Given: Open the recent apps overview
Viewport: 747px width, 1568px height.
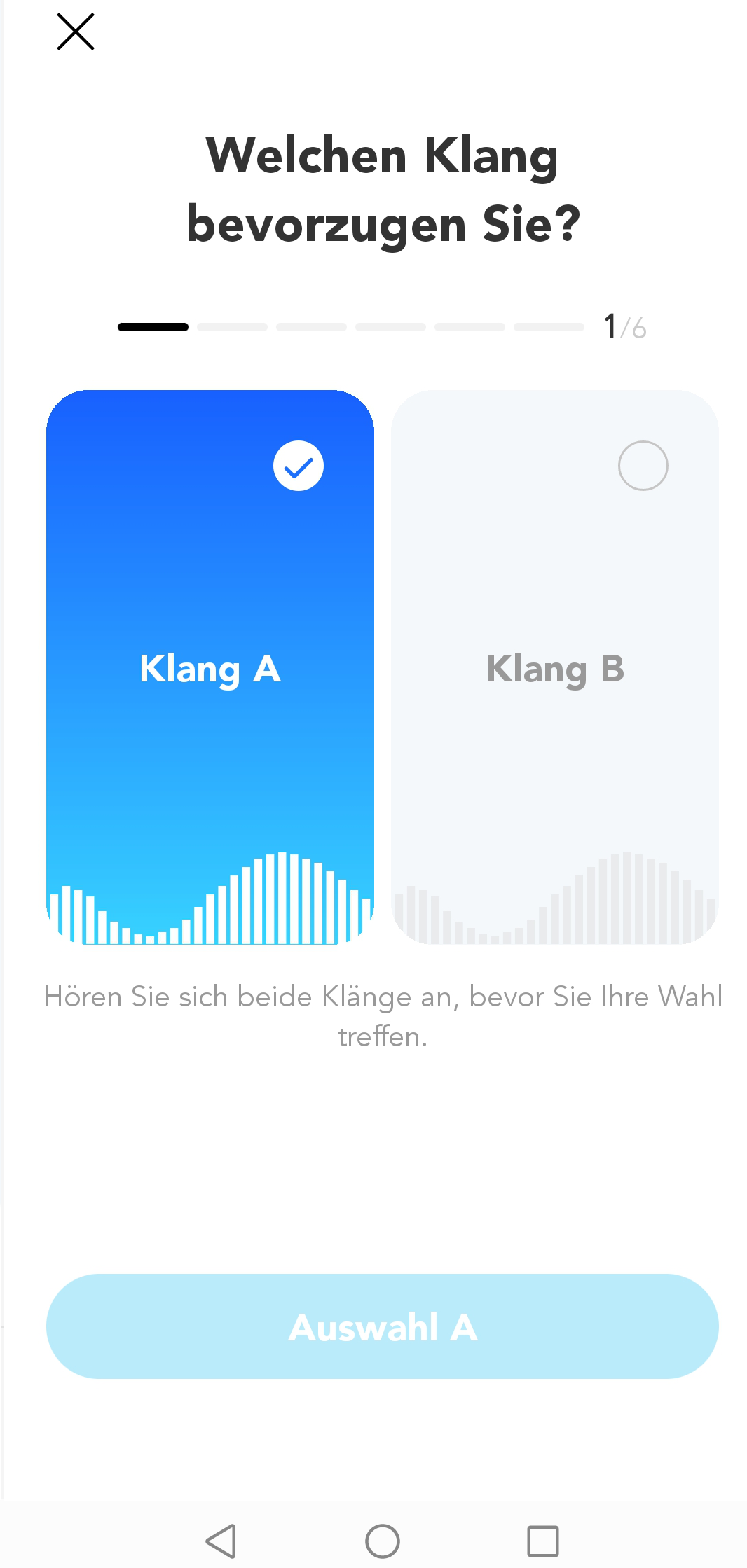Looking at the screenshot, I should pyautogui.click(x=543, y=1541).
